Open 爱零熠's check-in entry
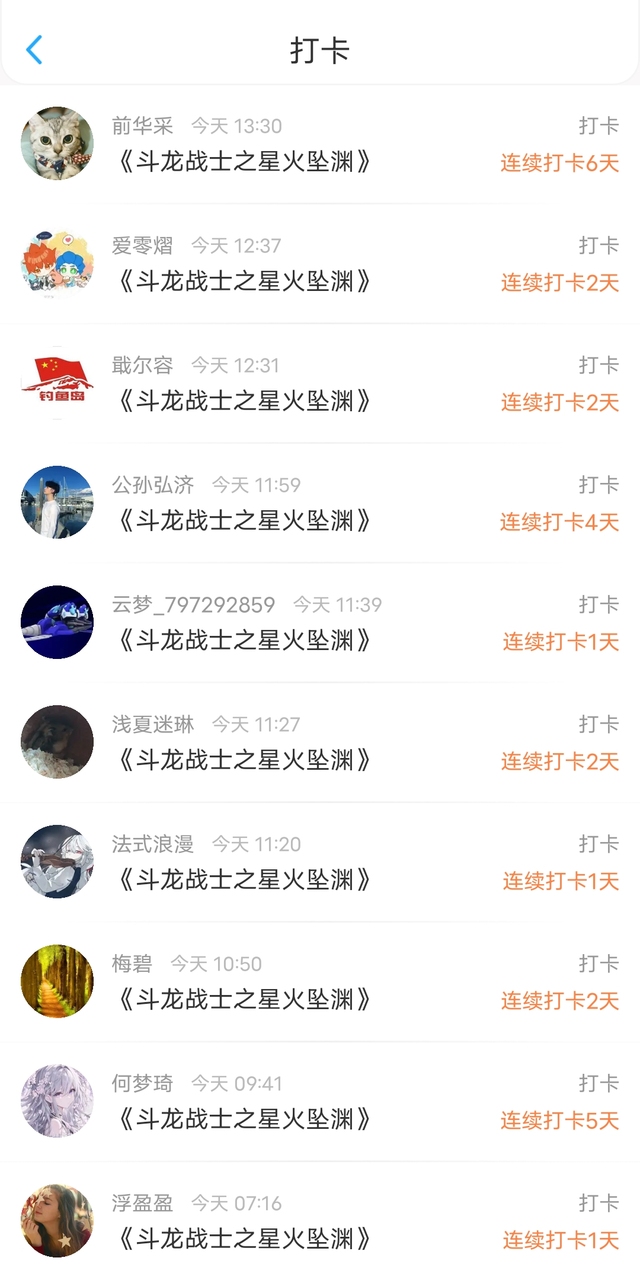Image resolution: width=640 pixels, height=1264 pixels. 320,264
